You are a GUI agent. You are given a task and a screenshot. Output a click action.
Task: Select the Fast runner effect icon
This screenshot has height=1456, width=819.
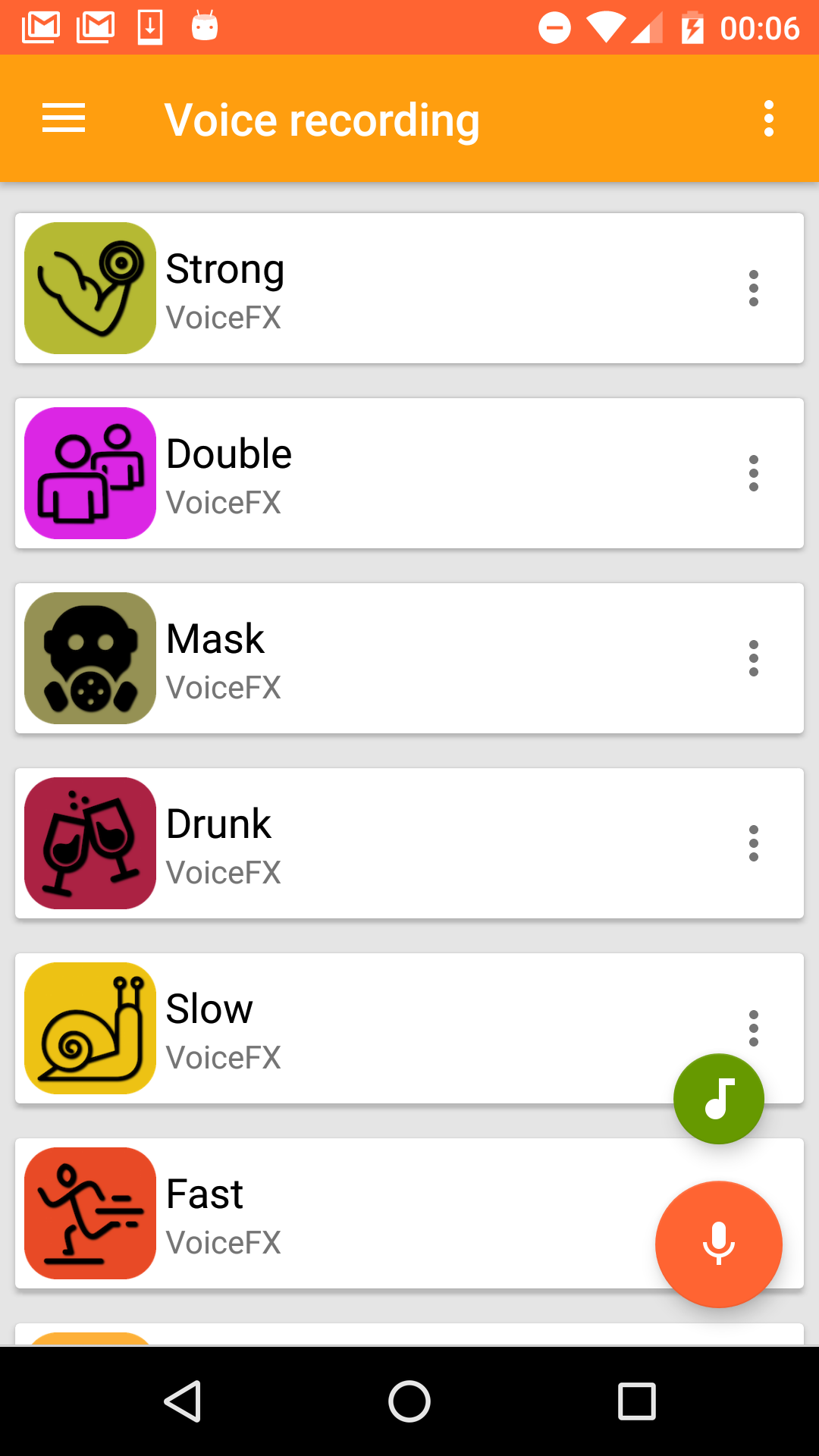pyautogui.click(x=89, y=1213)
